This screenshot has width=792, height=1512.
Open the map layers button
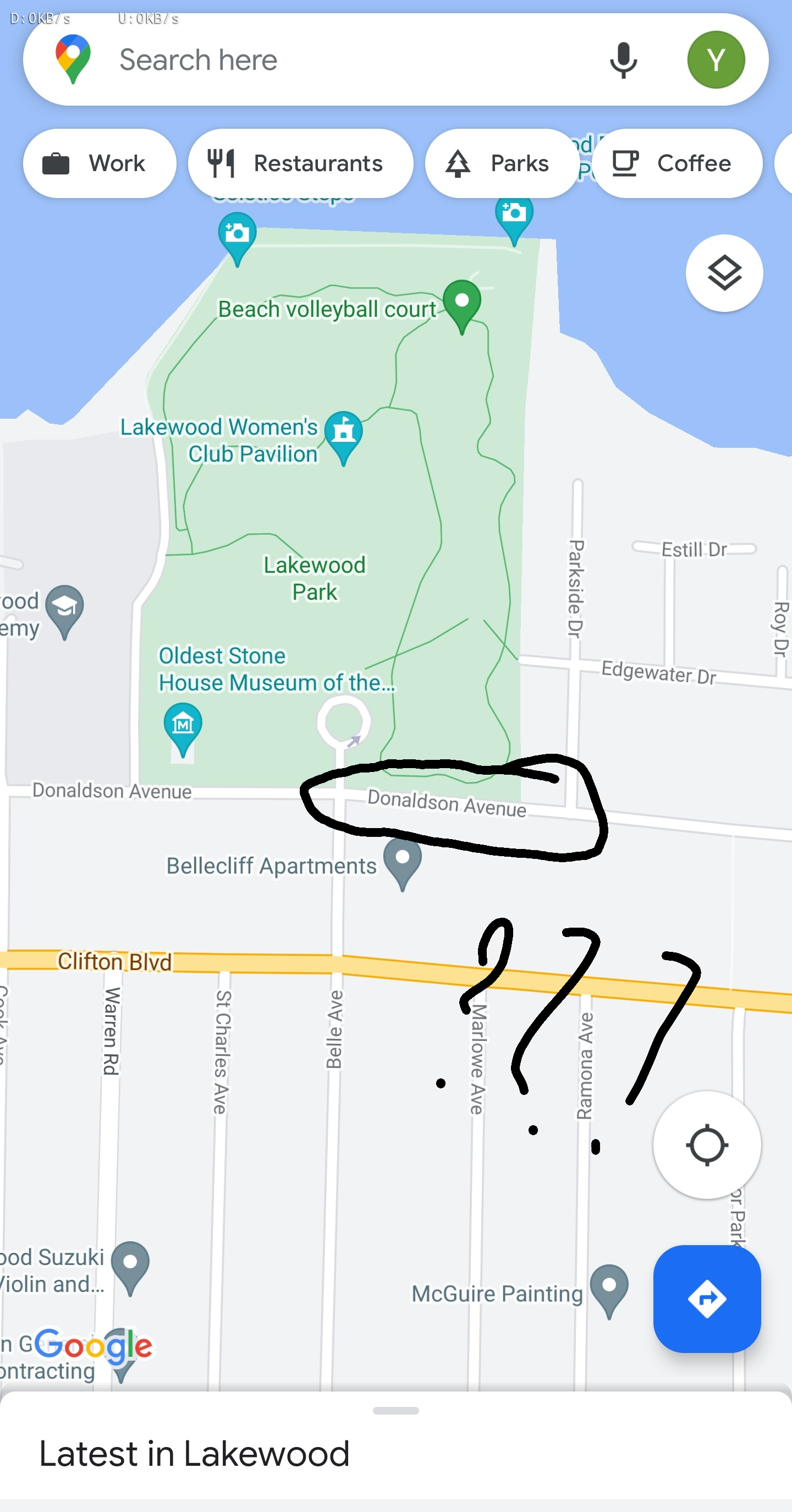724,273
